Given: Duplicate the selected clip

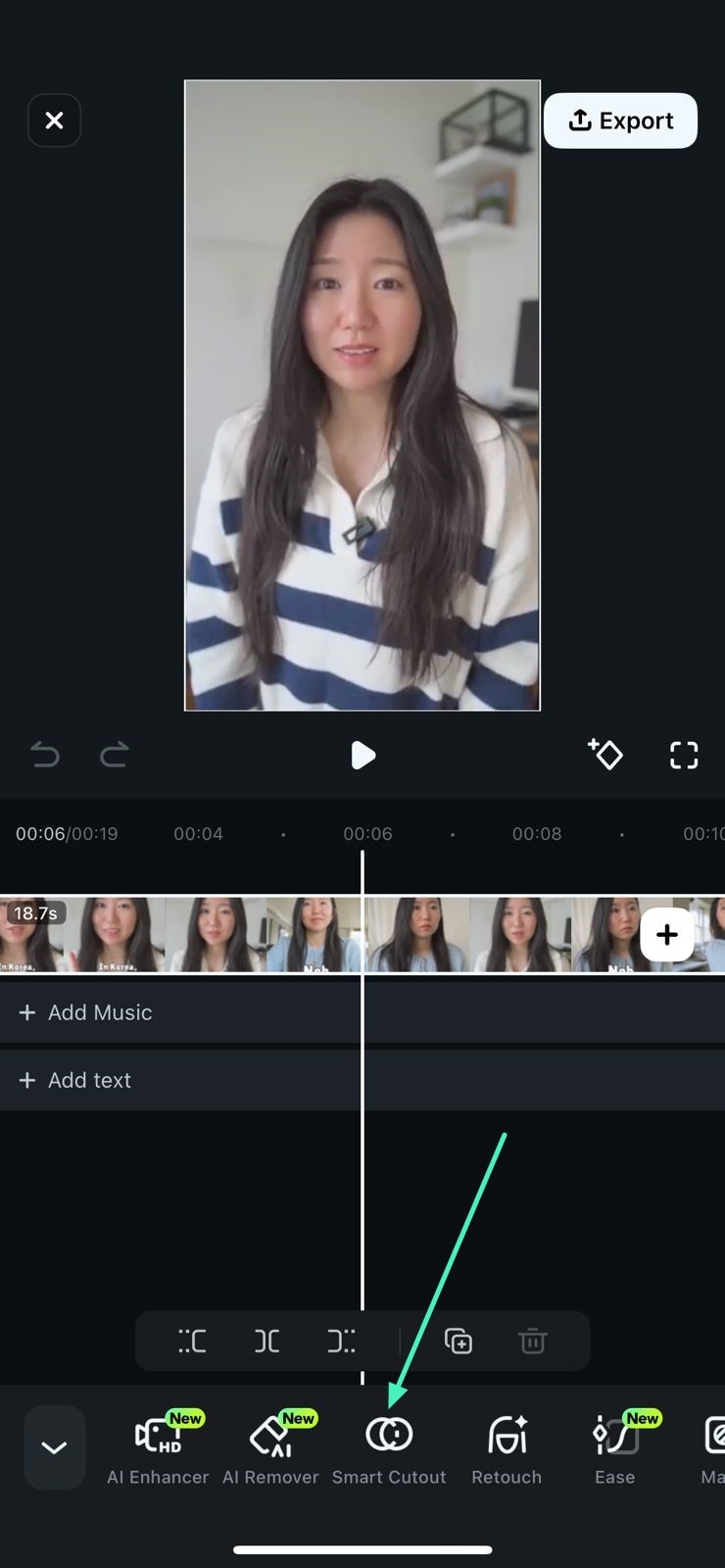Looking at the screenshot, I should pyautogui.click(x=458, y=1341).
